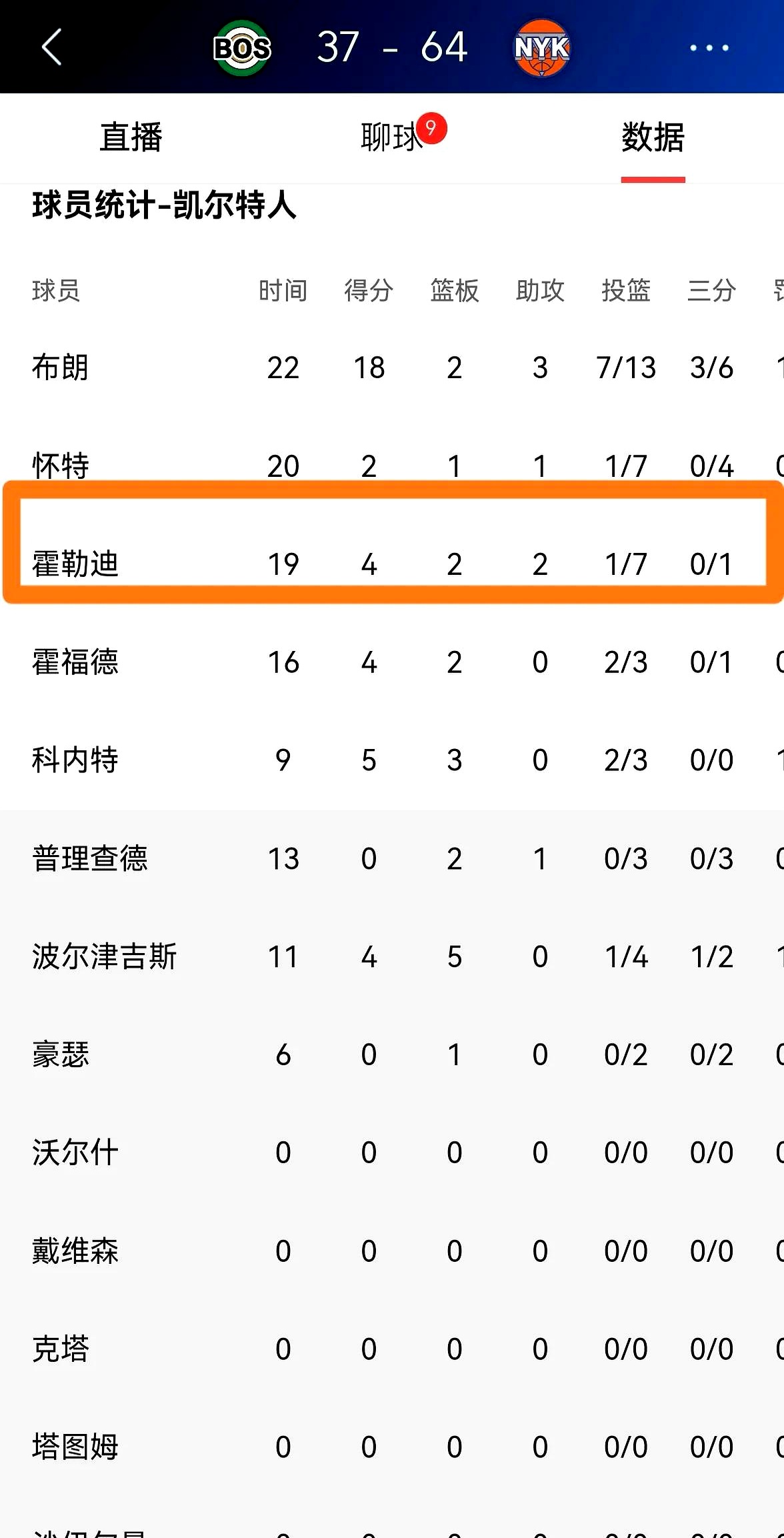Tap the back arrow at top left
784x1538 pixels.
pos(51,47)
